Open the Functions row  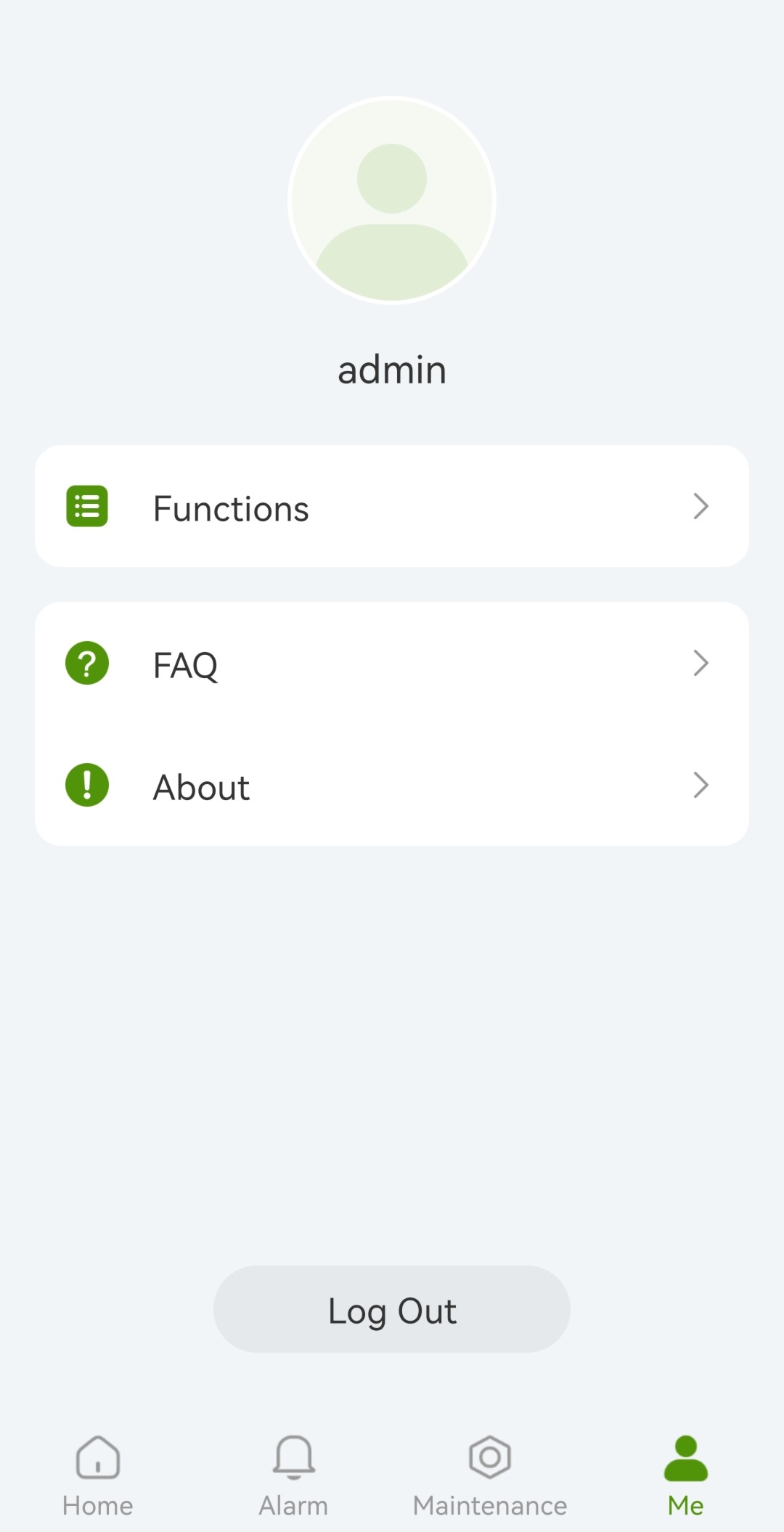pyautogui.click(x=392, y=506)
